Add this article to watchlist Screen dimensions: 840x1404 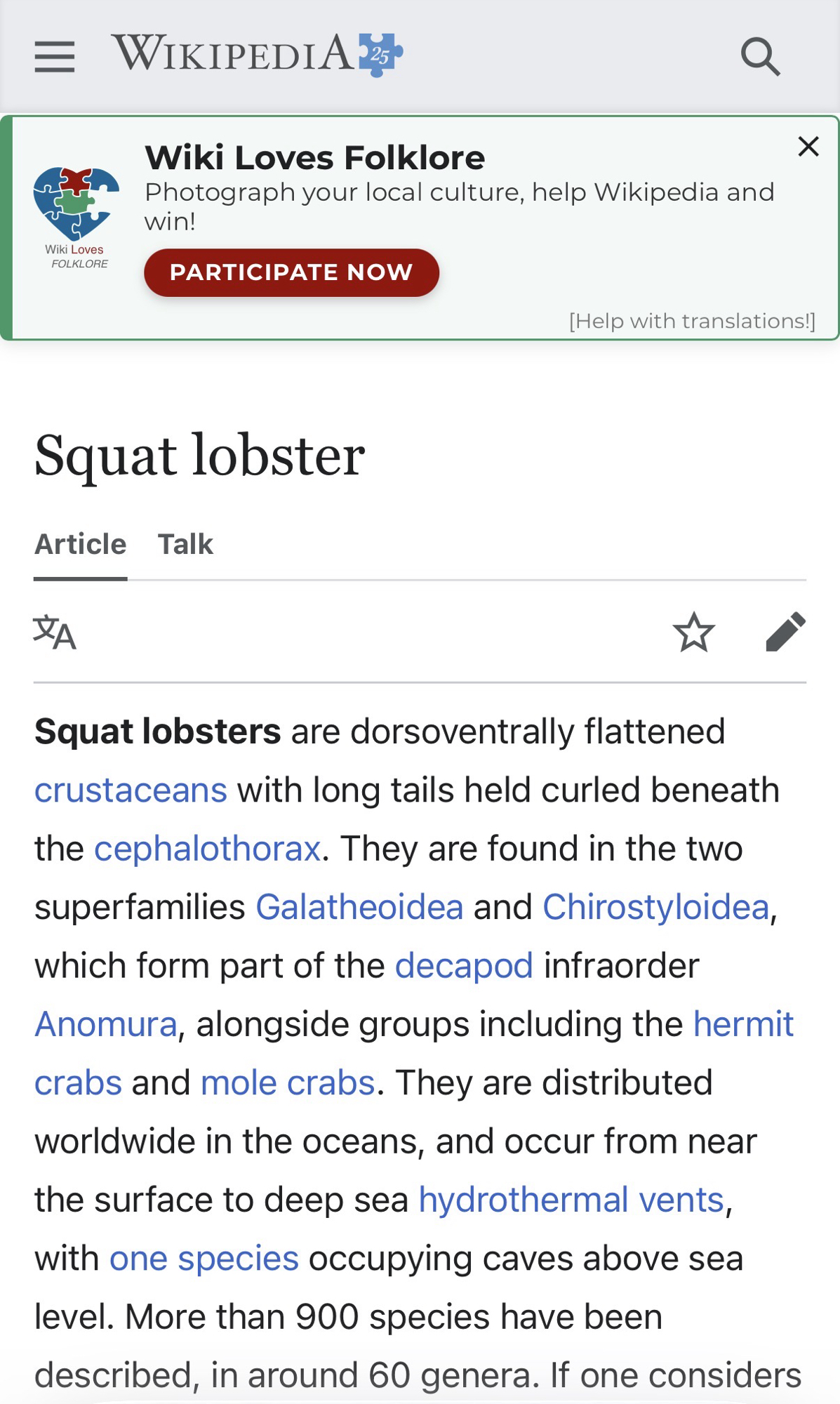pos(693,633)
